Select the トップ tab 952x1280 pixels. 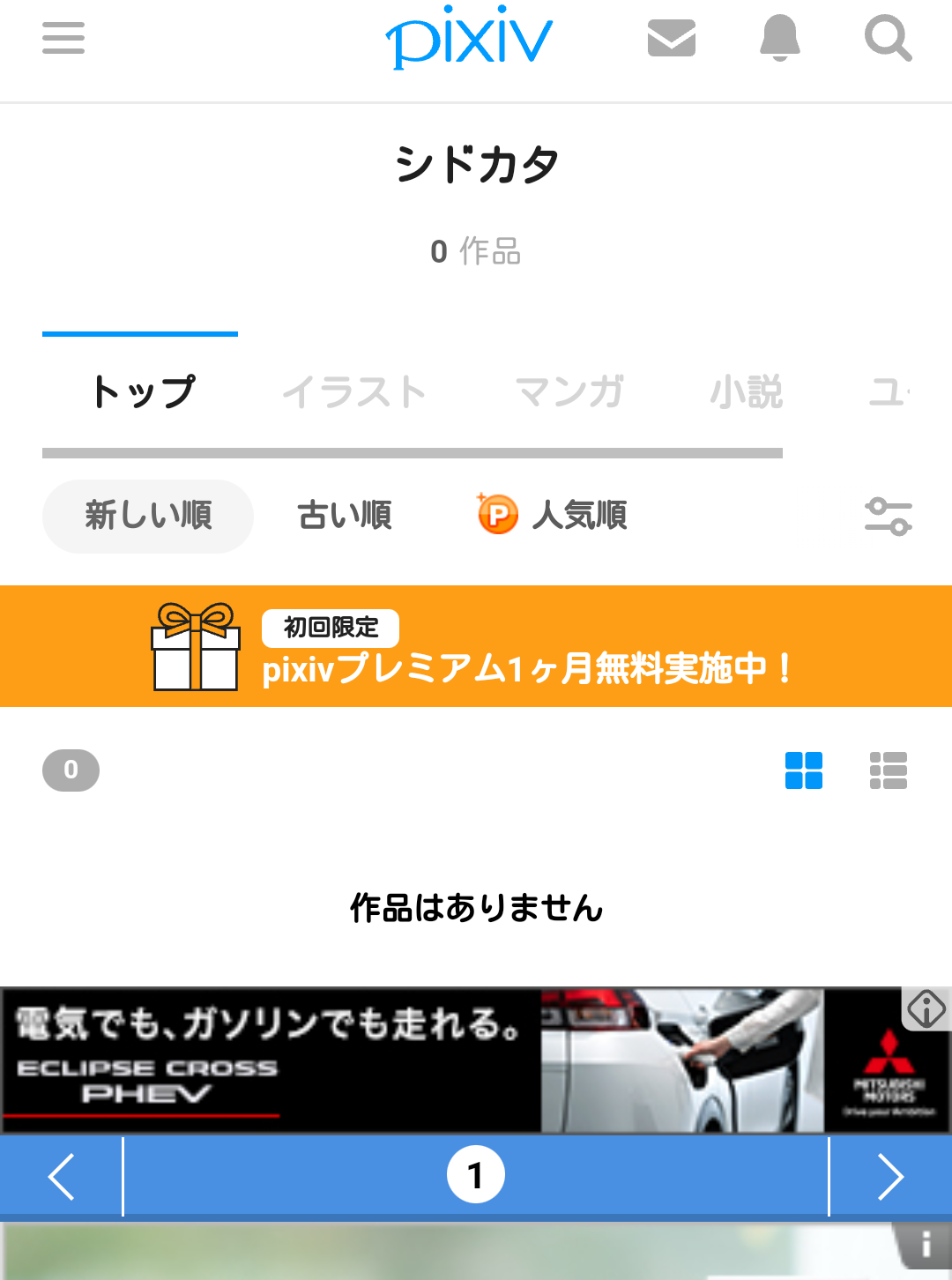(x=141, y=391)
